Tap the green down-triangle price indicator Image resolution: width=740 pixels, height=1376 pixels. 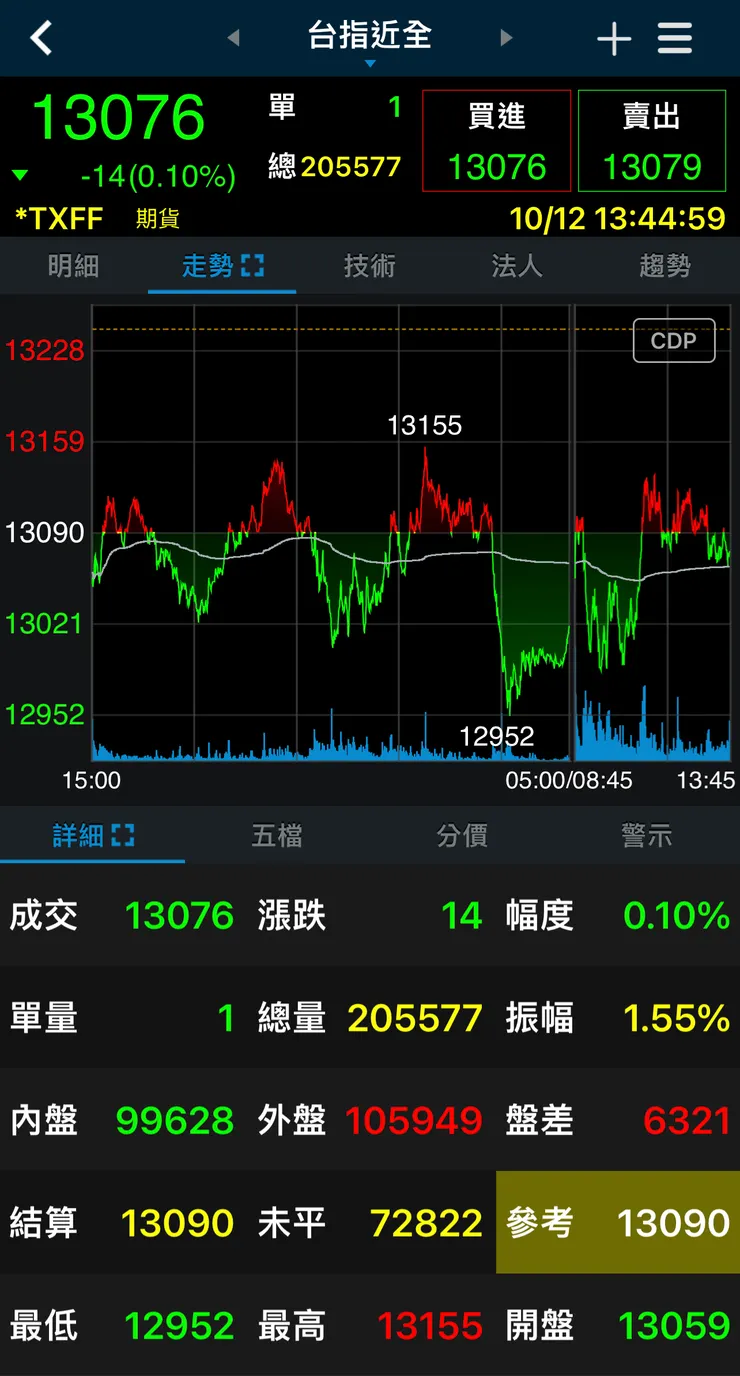click(x=22, y=172)
